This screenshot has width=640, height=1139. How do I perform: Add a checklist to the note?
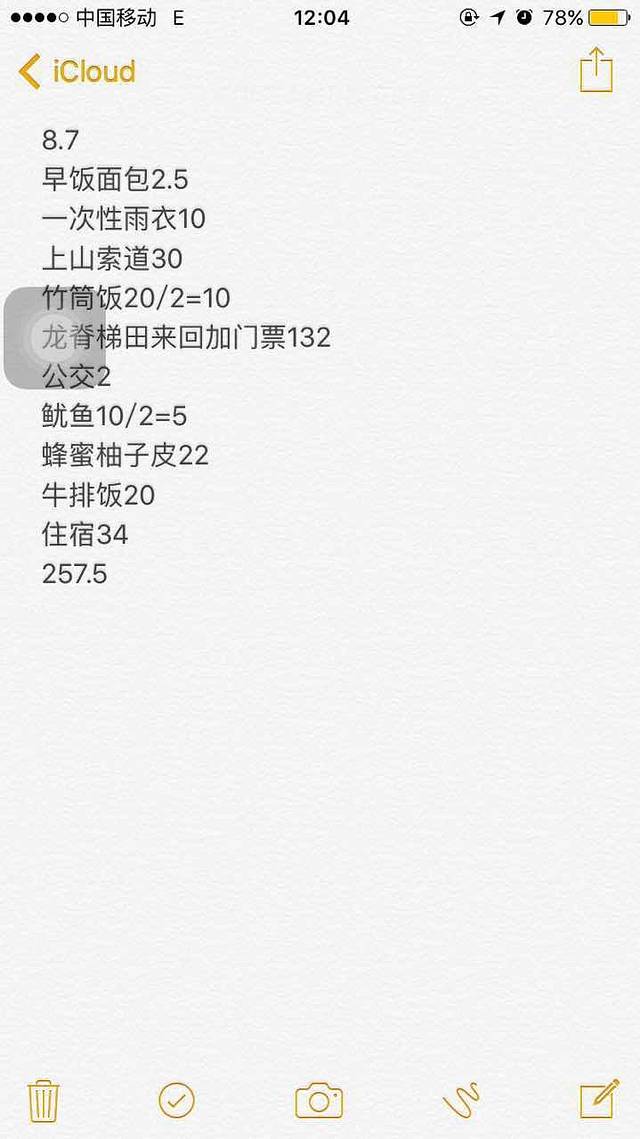(x=177, y=1100)
